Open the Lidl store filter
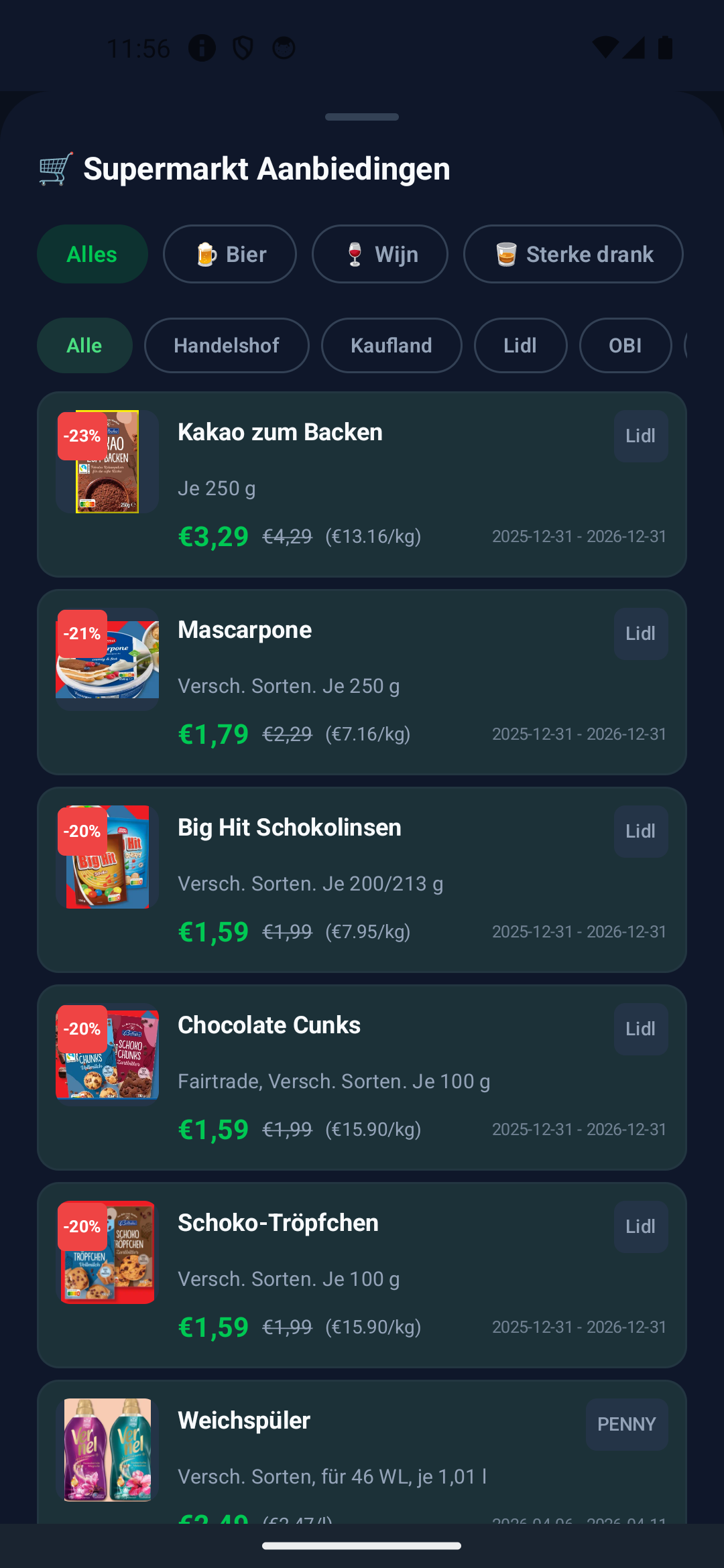Screen dimensions: 724x1568 click(x=520, y=346)
